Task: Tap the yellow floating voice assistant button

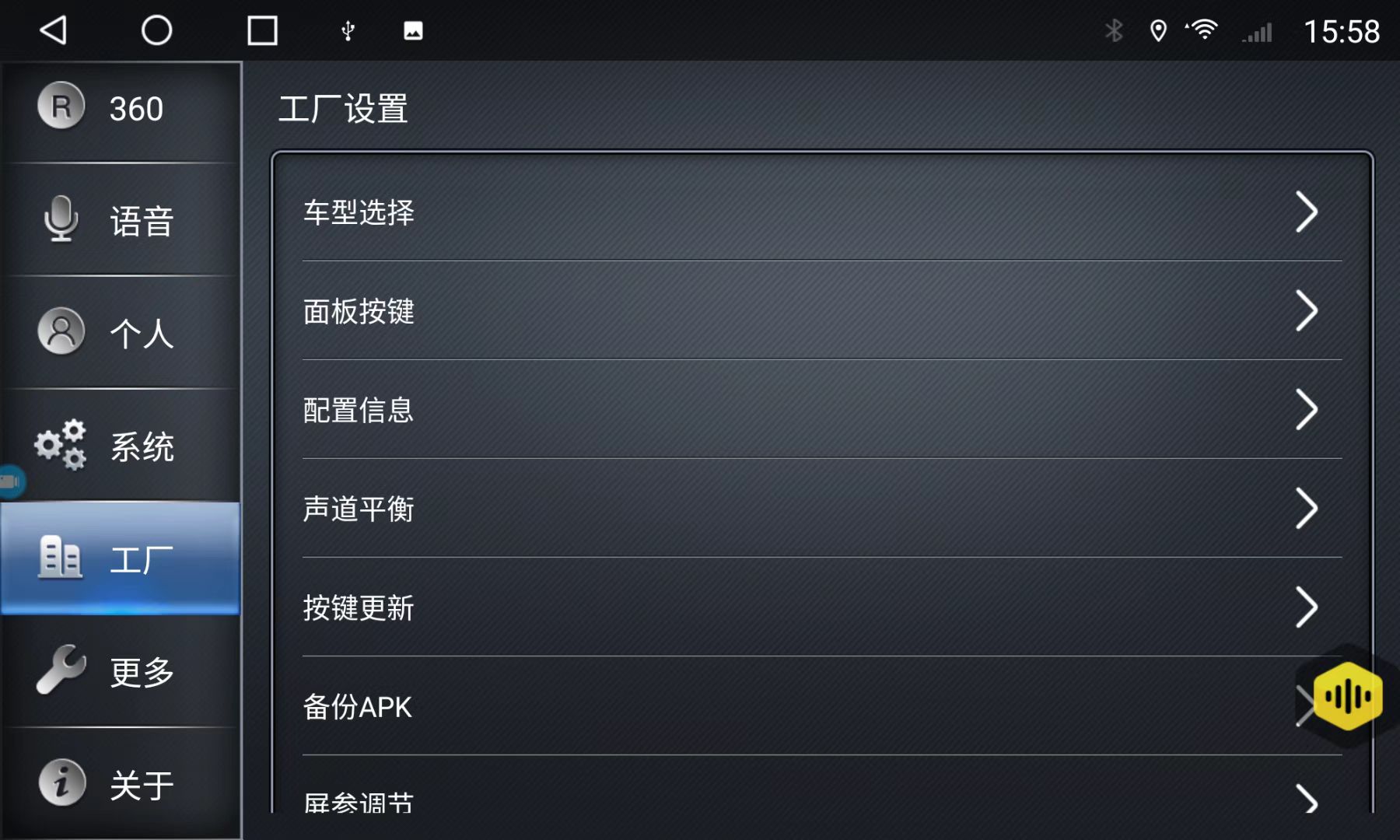Action: (1348, 696)
